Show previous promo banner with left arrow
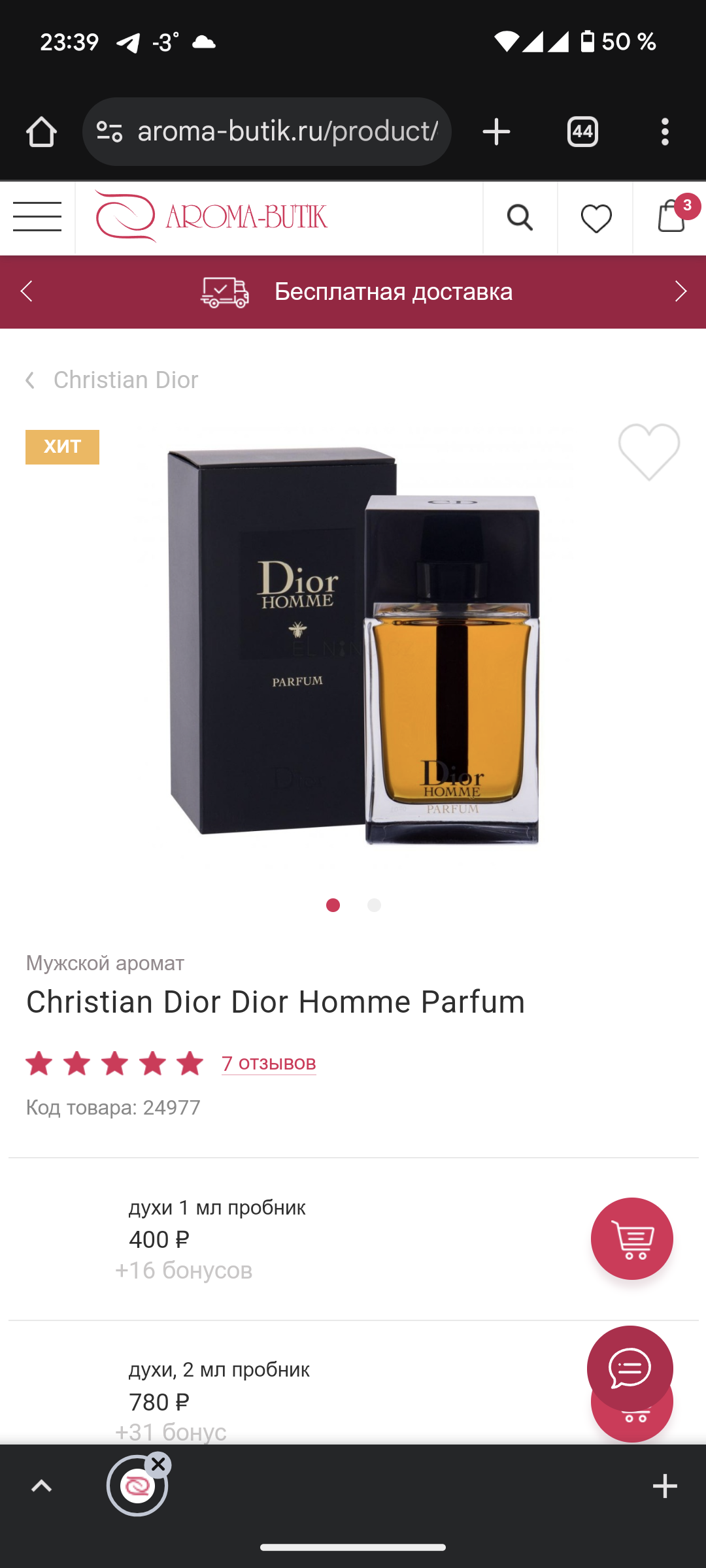This screenshot has width=706, height=1568. click(26, 291)
